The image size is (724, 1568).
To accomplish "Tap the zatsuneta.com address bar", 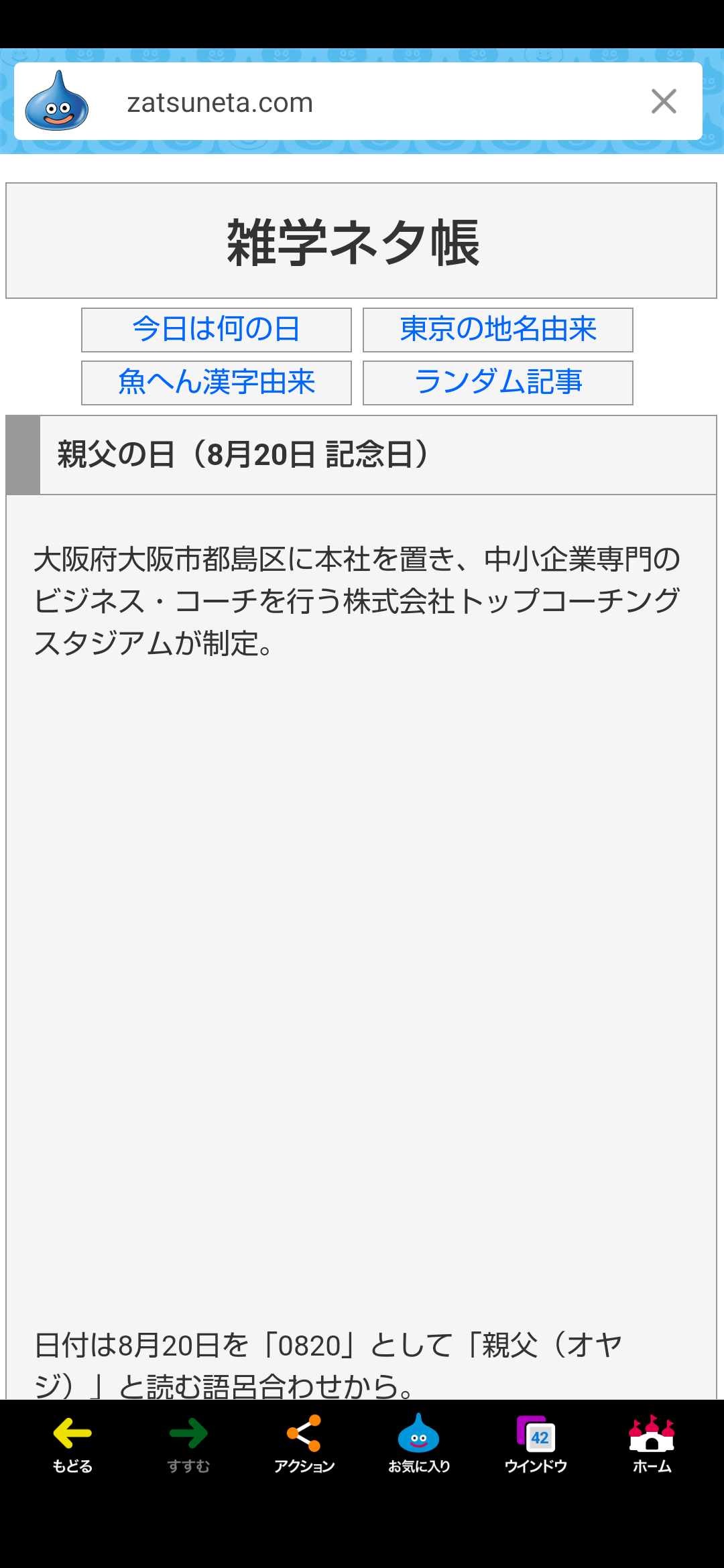I will click(358, 102).
